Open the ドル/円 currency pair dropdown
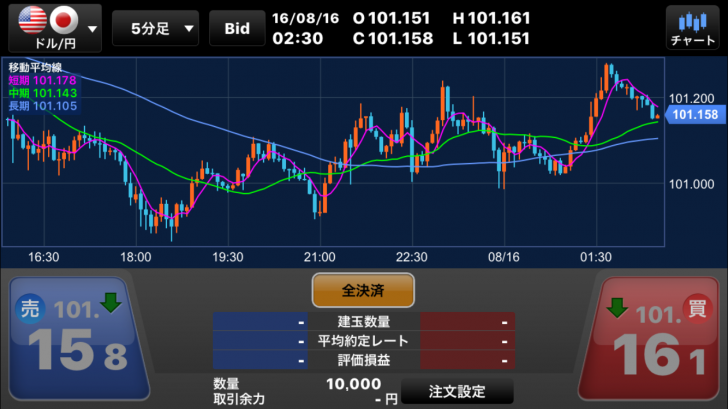Viewport: 728px width, 409px height. pyautogui.click(x=55, y=27)
